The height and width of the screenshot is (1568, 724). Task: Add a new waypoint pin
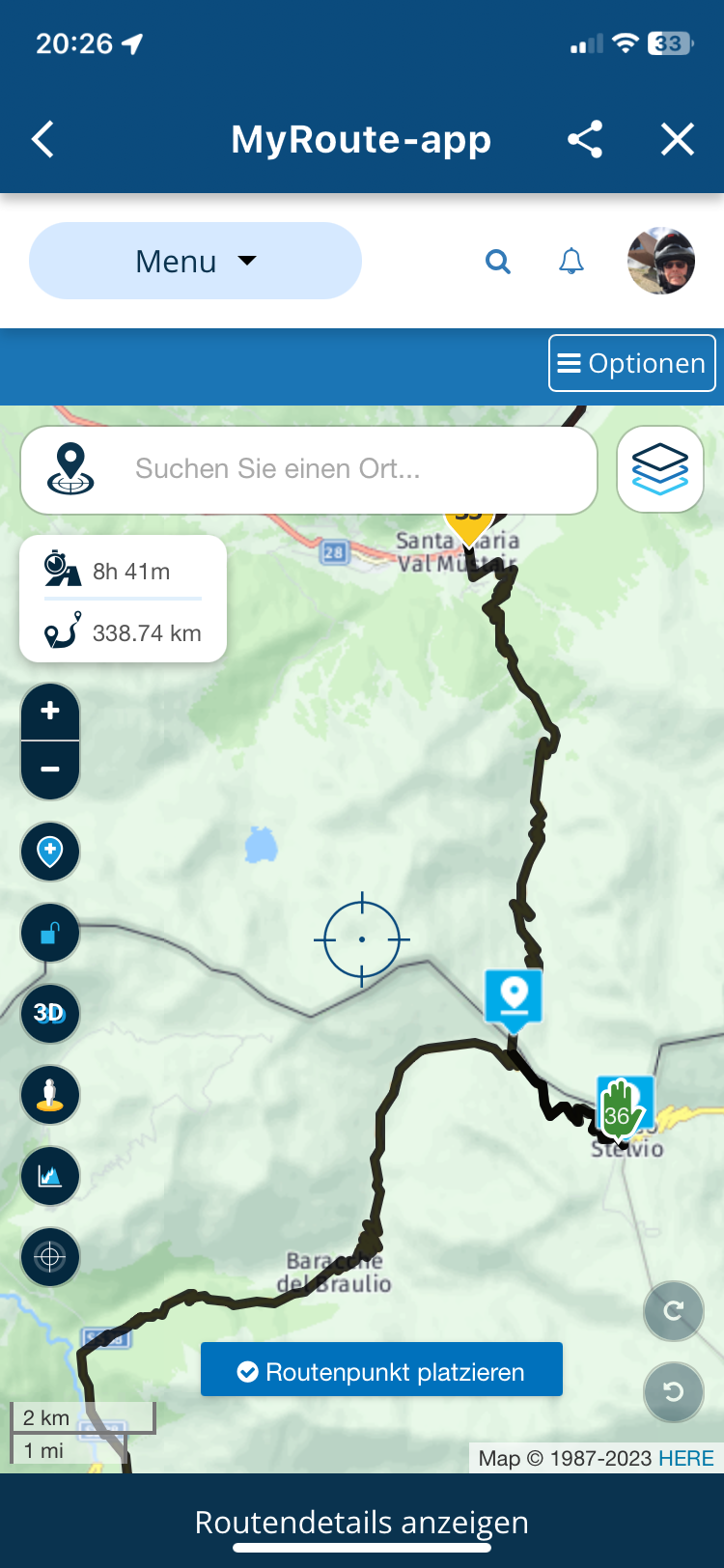50,852
